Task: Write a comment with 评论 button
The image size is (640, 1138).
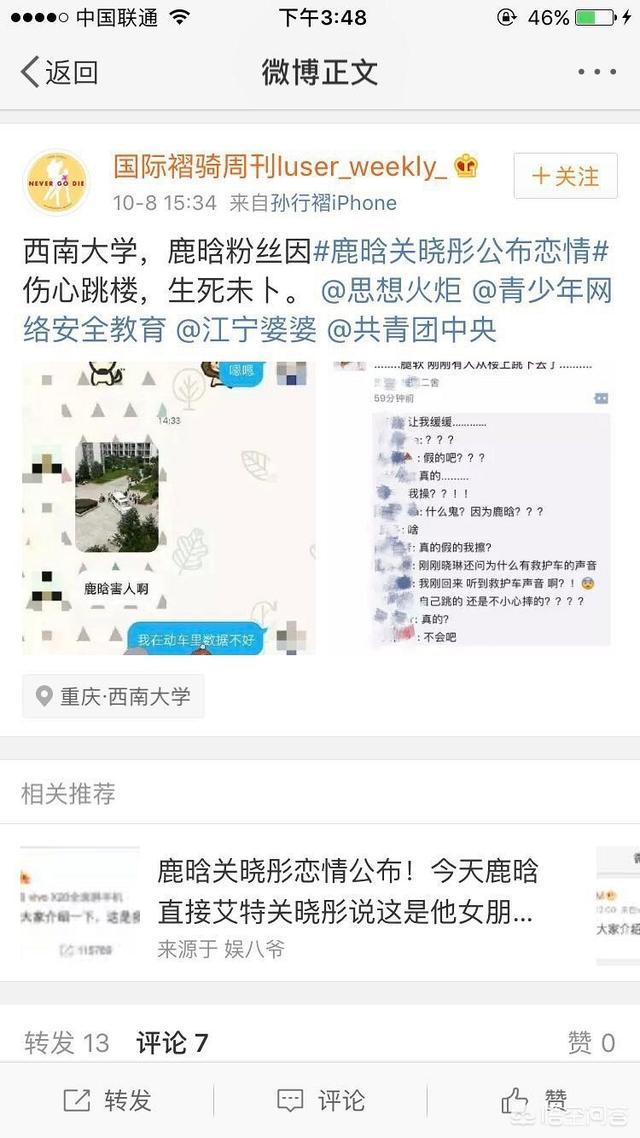Action: pos(320,1101)
